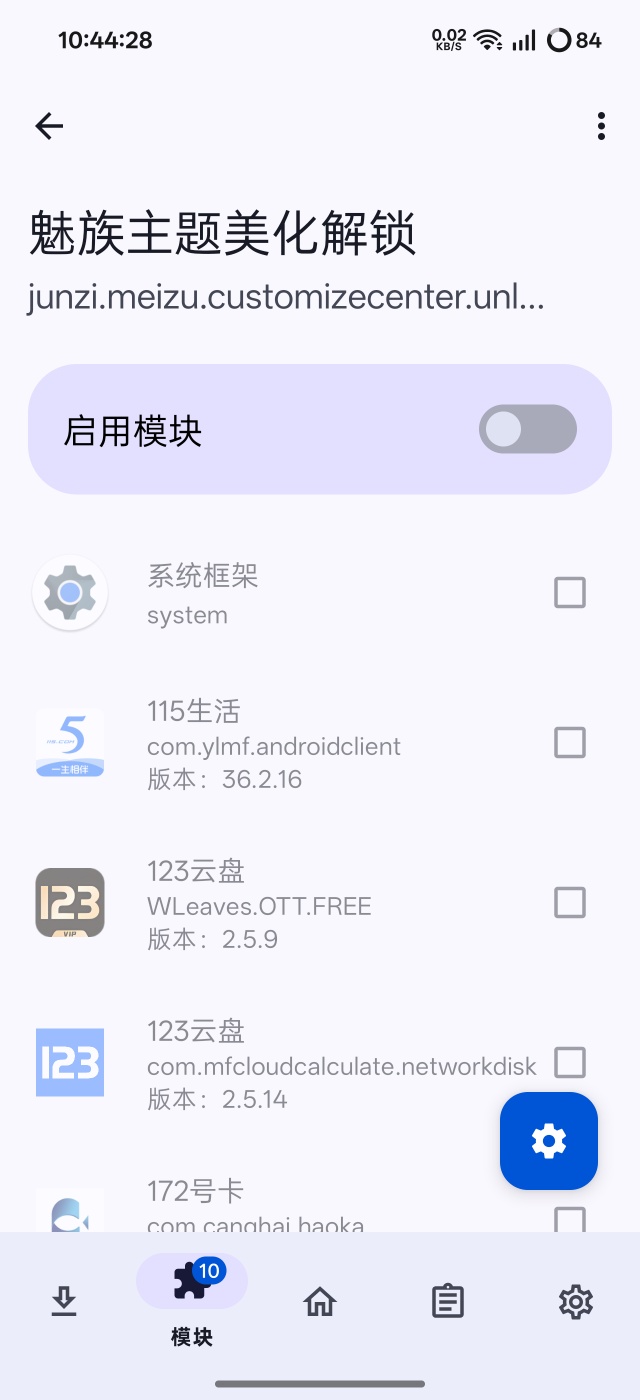Check the 系统框架 system checkbox
This screenshot has height=1400, width=640.
(570, 593)
